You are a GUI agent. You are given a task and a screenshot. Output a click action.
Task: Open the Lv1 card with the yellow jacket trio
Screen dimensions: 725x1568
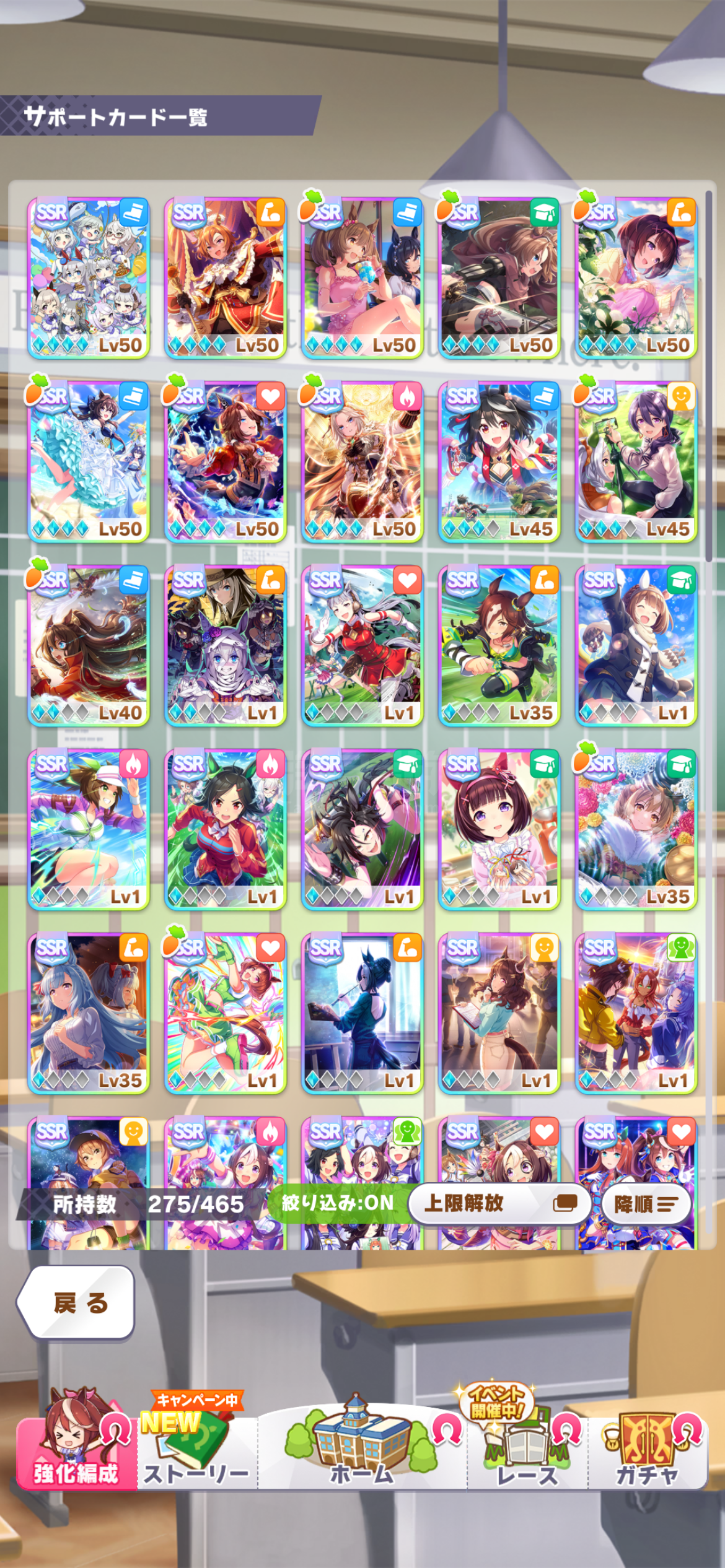tap(636, 1013)
